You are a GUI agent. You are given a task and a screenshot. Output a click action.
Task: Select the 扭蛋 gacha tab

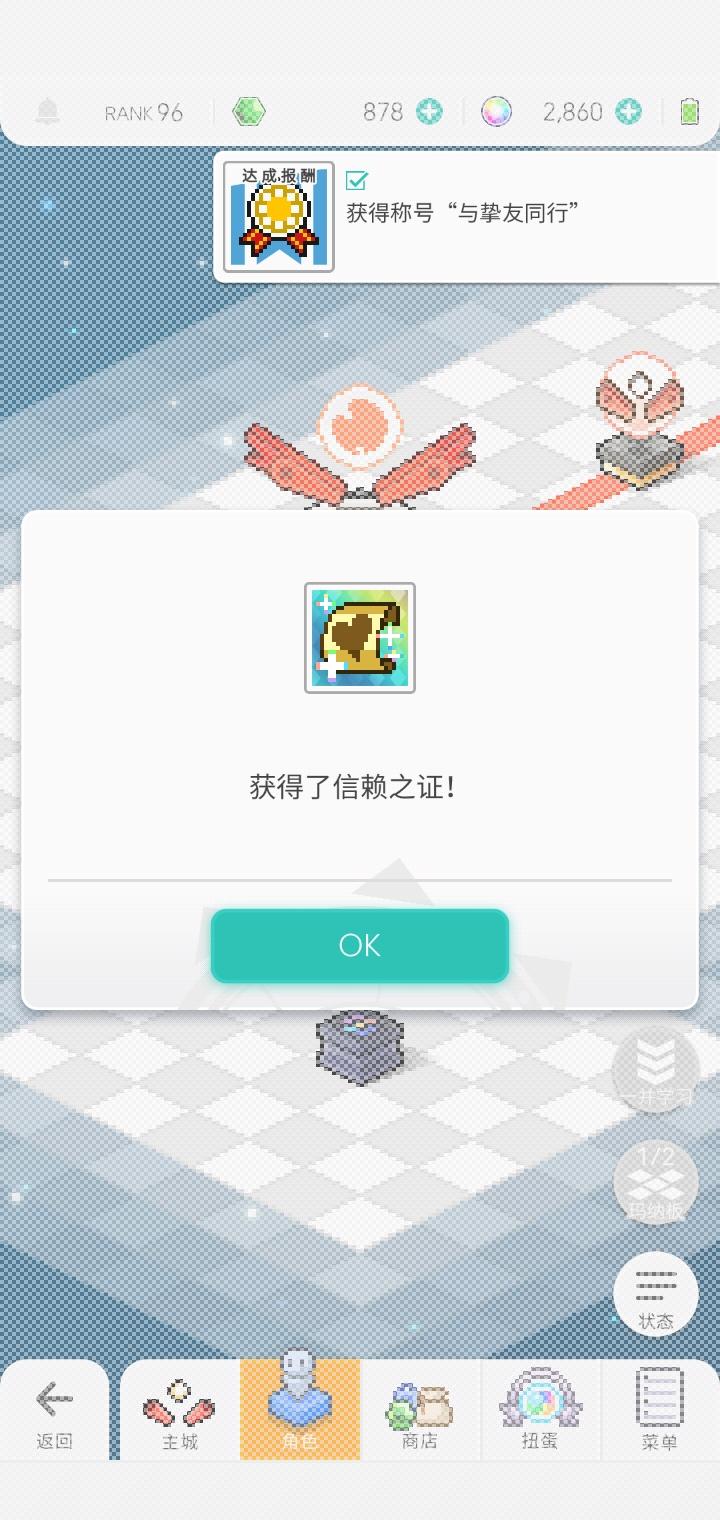pos(540,1410)
